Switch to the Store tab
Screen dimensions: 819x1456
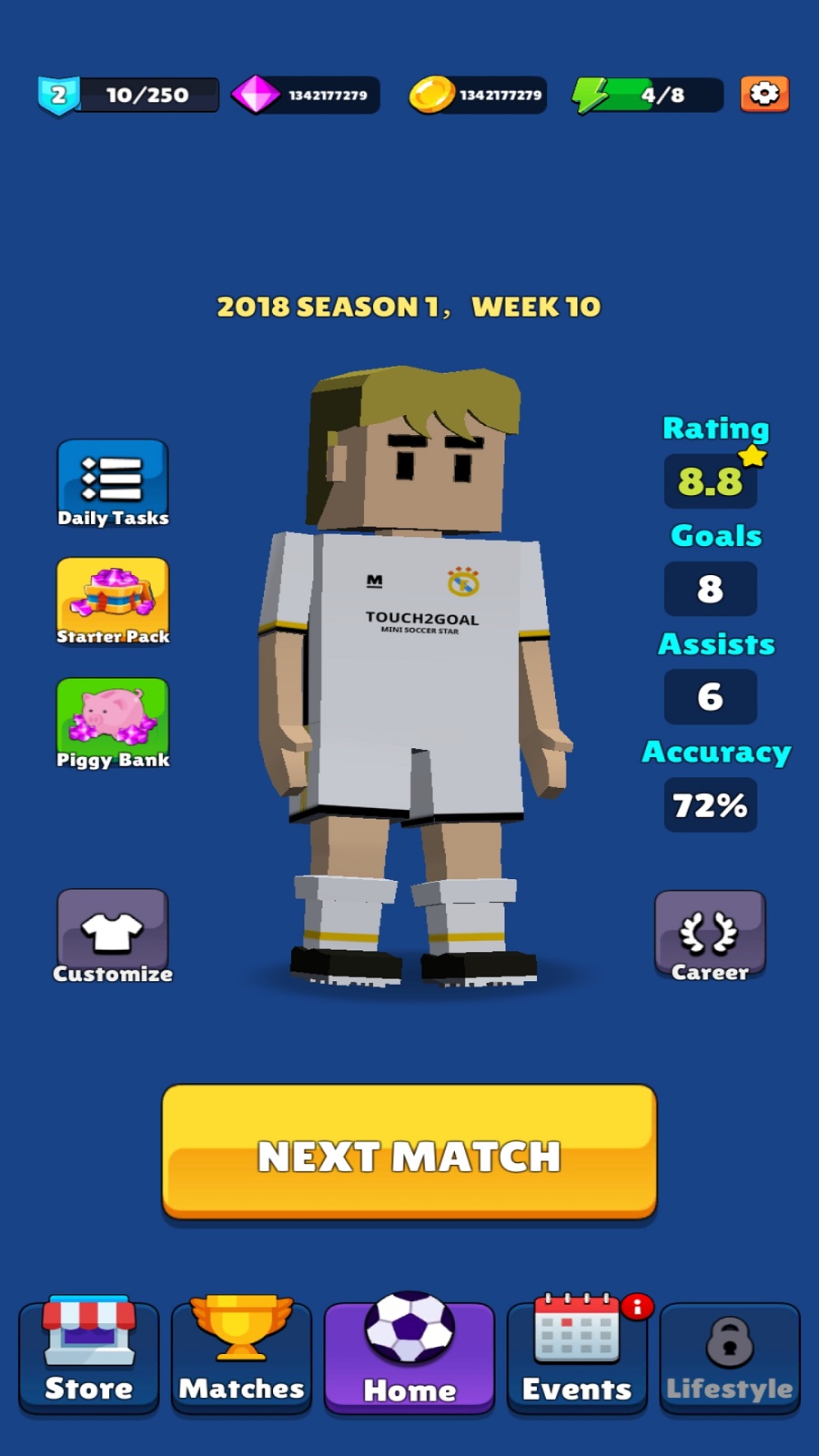tap(89, 1356)
